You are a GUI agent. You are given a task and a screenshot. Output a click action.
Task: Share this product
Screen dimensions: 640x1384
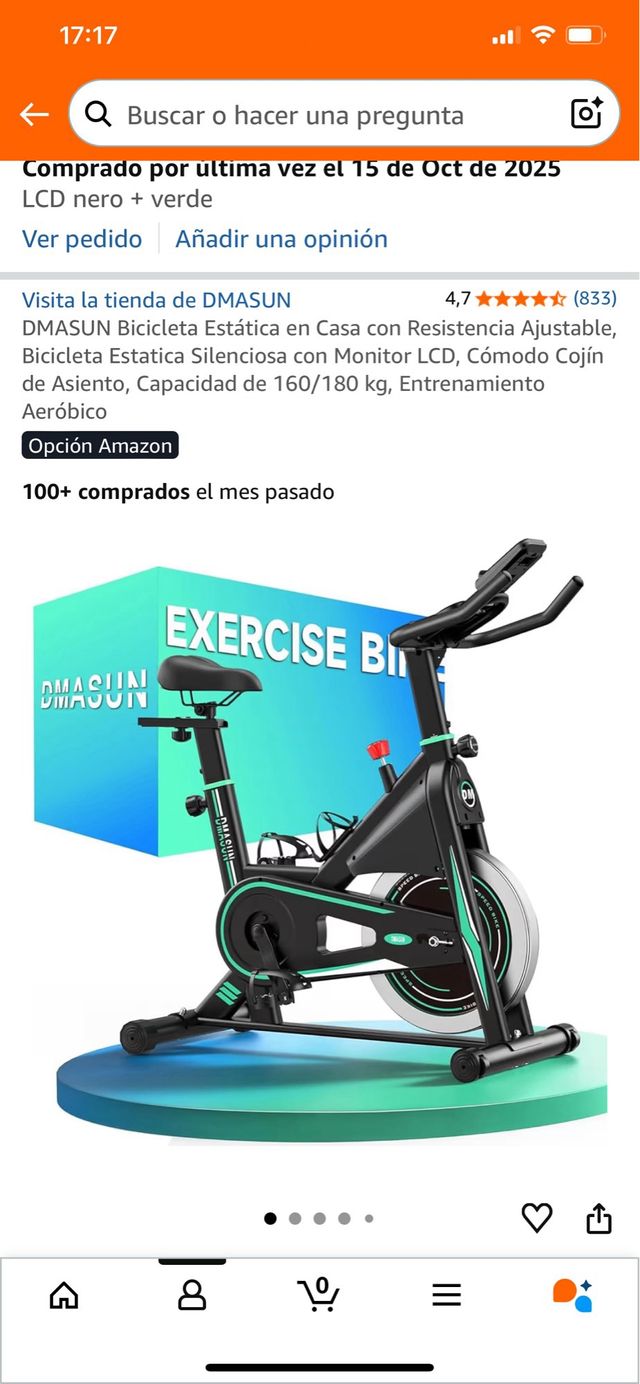[x=598, y=1218]
